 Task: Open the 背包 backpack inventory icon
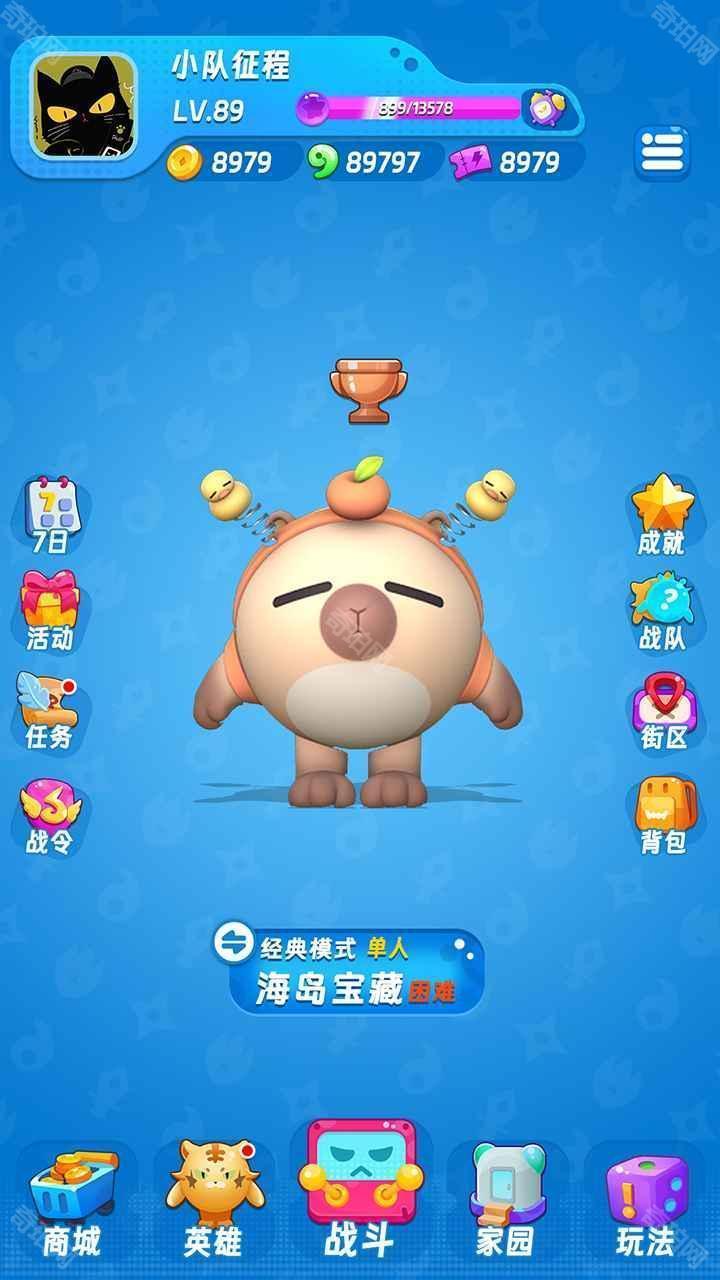coord(662,795)
